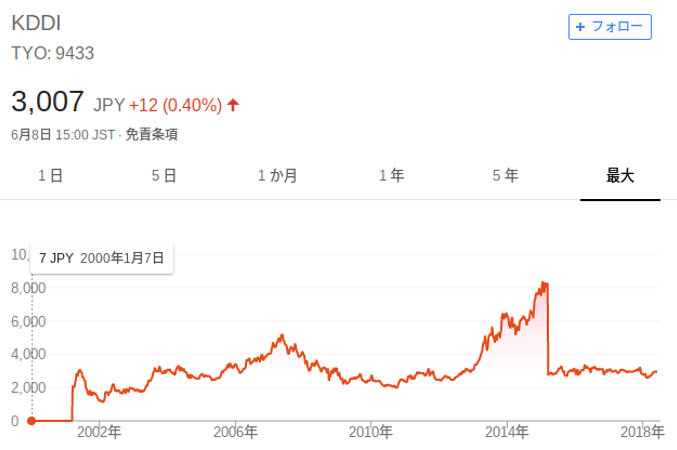The image size is (677, 450).
Task: Show the 1か月 chart
Action: tap(278, 176)
